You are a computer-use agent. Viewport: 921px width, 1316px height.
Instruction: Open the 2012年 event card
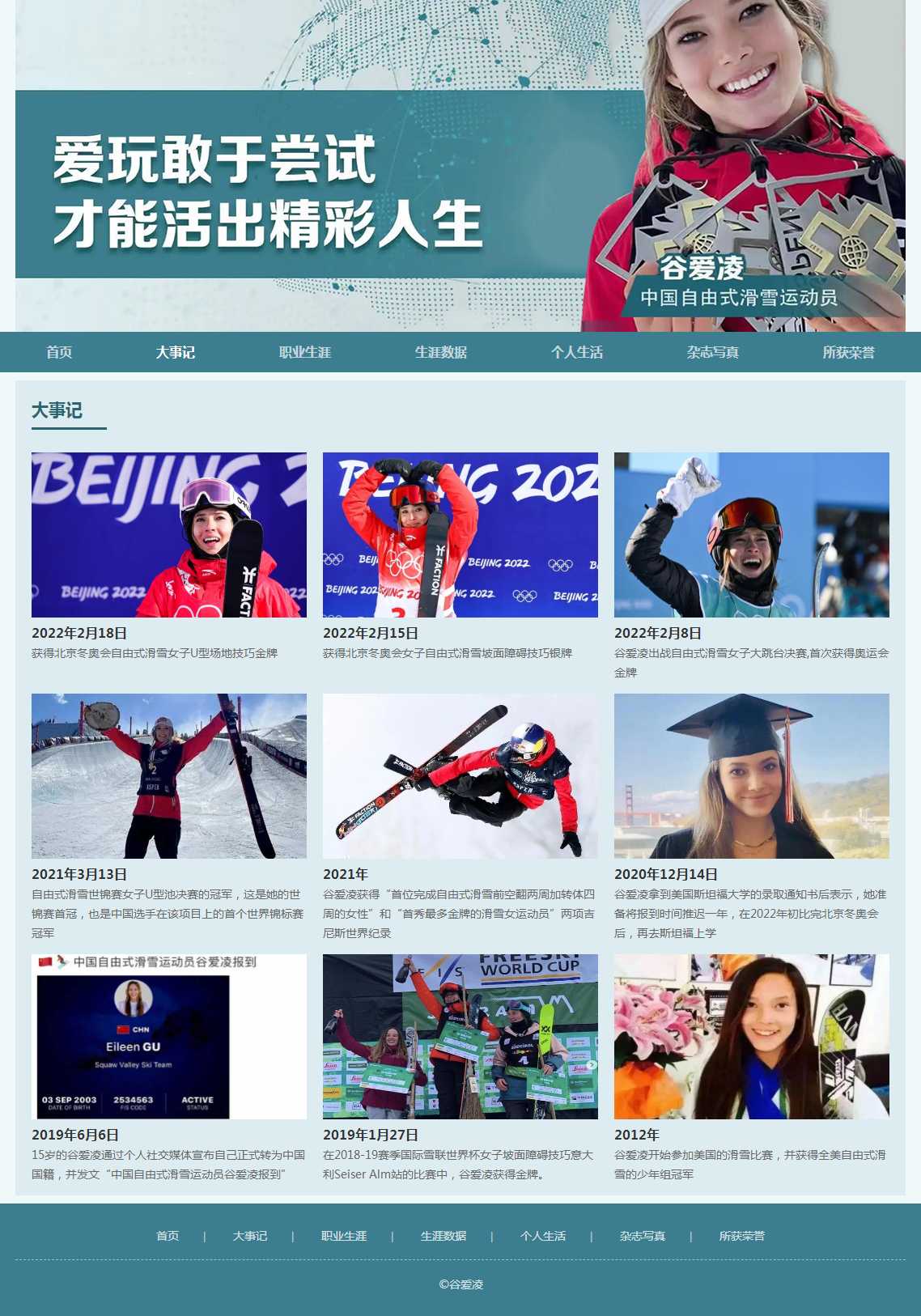[751, 1037]
